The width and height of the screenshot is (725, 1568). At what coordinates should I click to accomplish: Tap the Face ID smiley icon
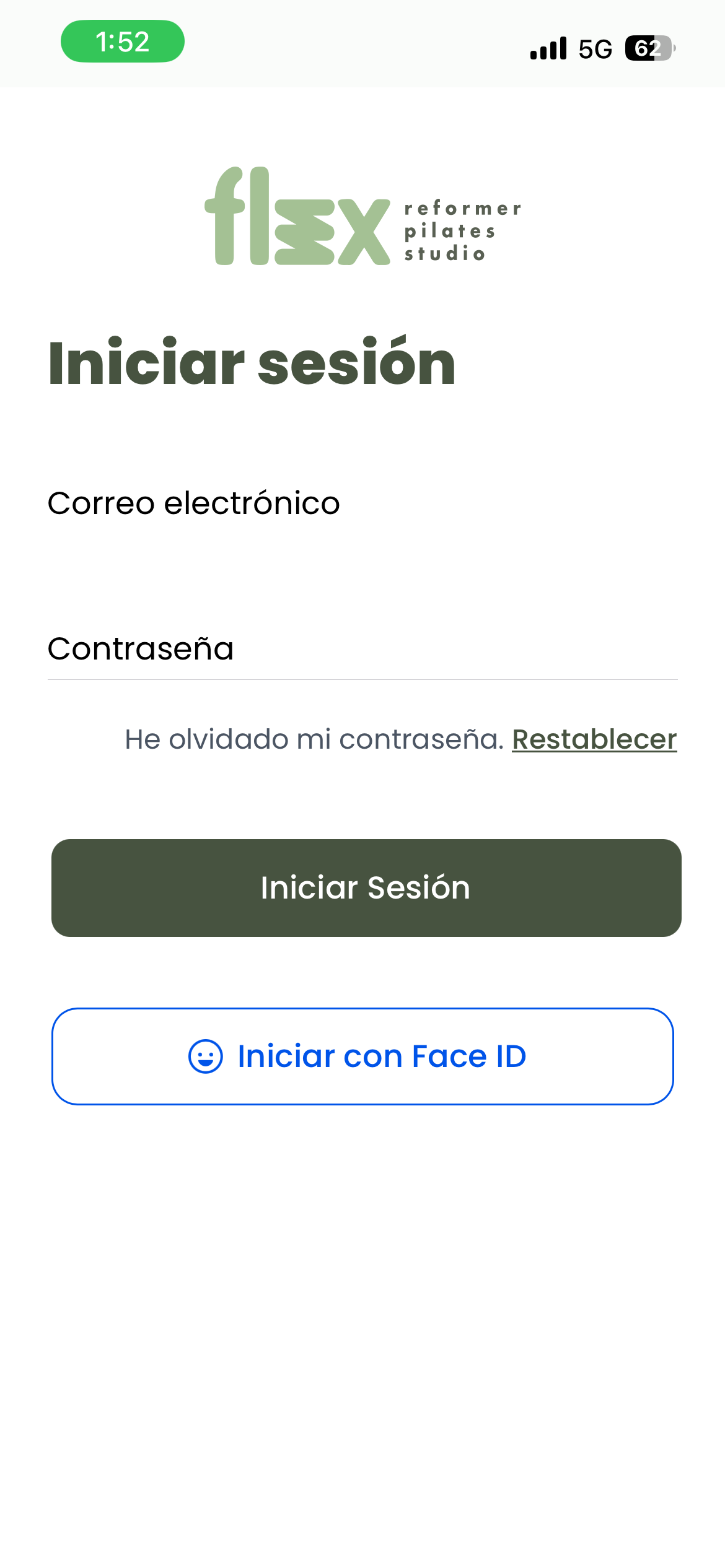[x=204, y=1056]
